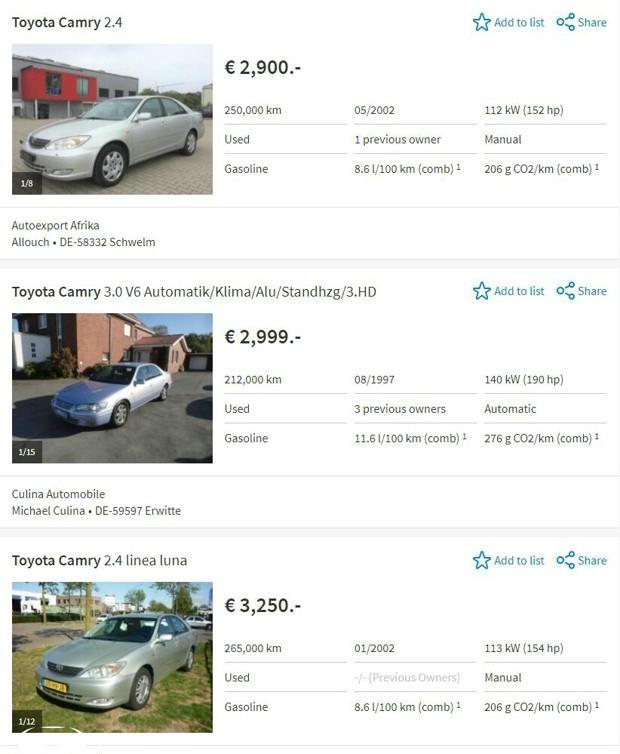Share the Camry 3.0 V6 Automatik listing

click(x=581, y=291)
